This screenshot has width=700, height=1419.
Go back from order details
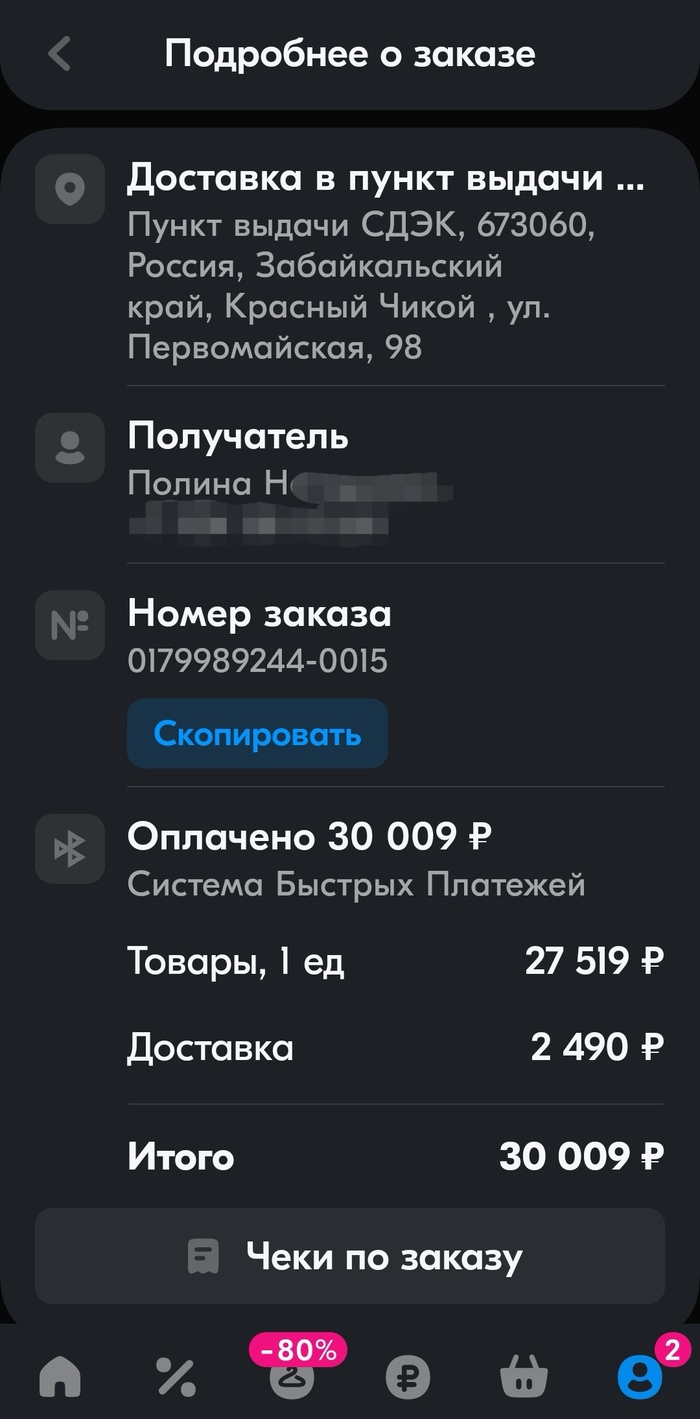pyautogui.click(x=59, y=54)
